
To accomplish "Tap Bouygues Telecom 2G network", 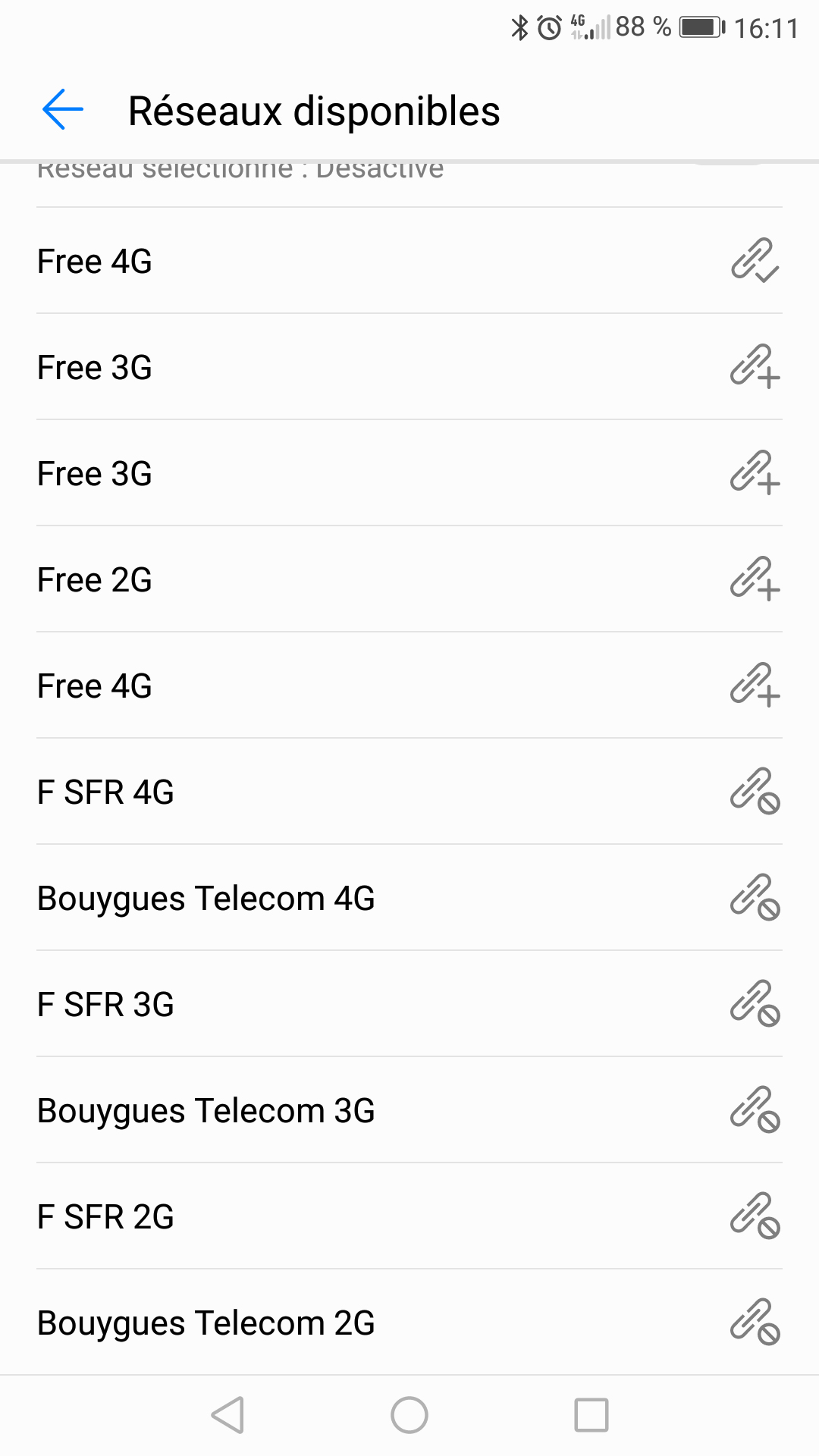I will (409, 1323).
